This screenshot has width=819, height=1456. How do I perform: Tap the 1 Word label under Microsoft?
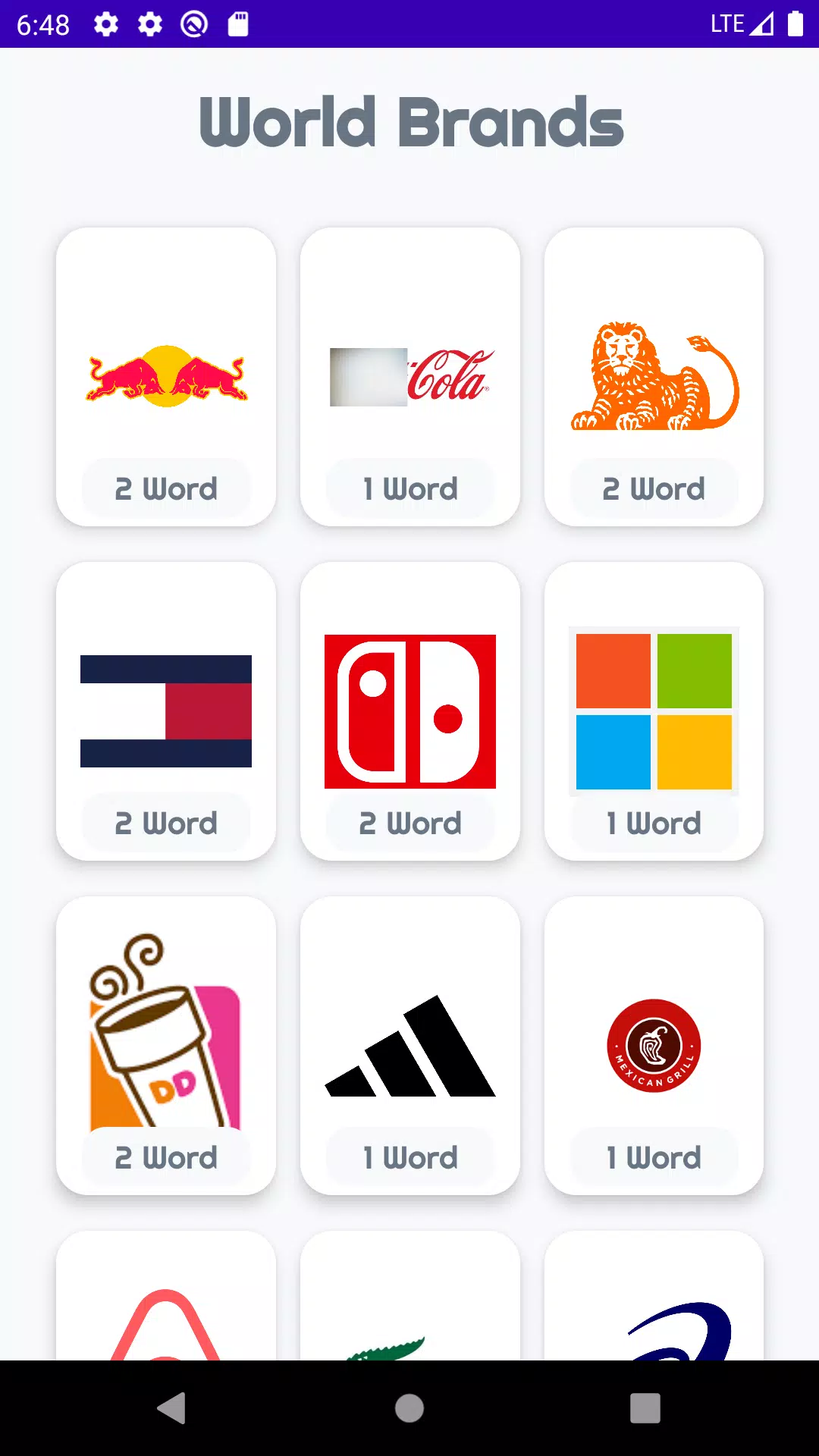[654, 822]
